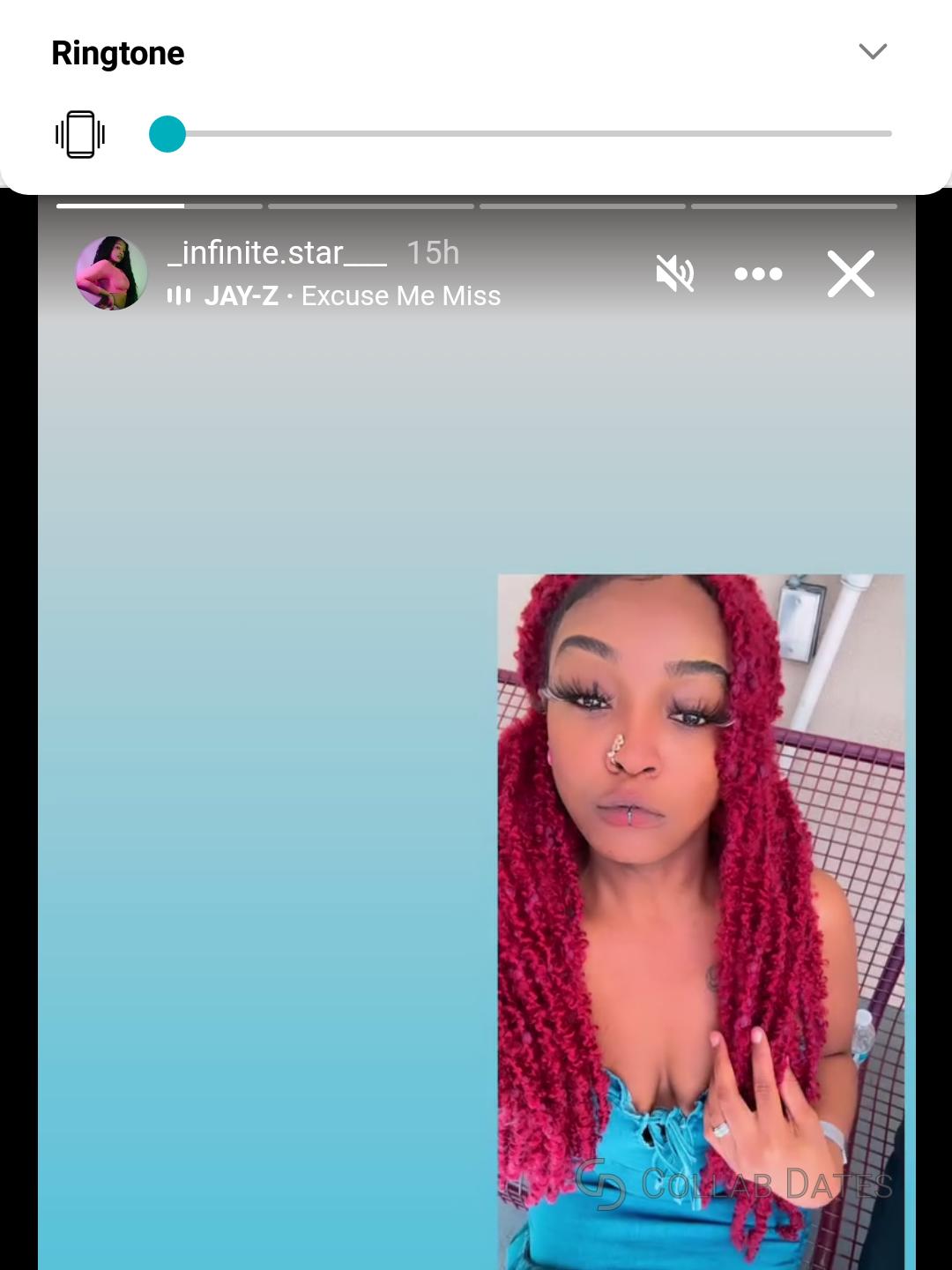Expand the Ringtone volume panel
This screenshot has width=952, height=1270.
(x=872, y=52)
